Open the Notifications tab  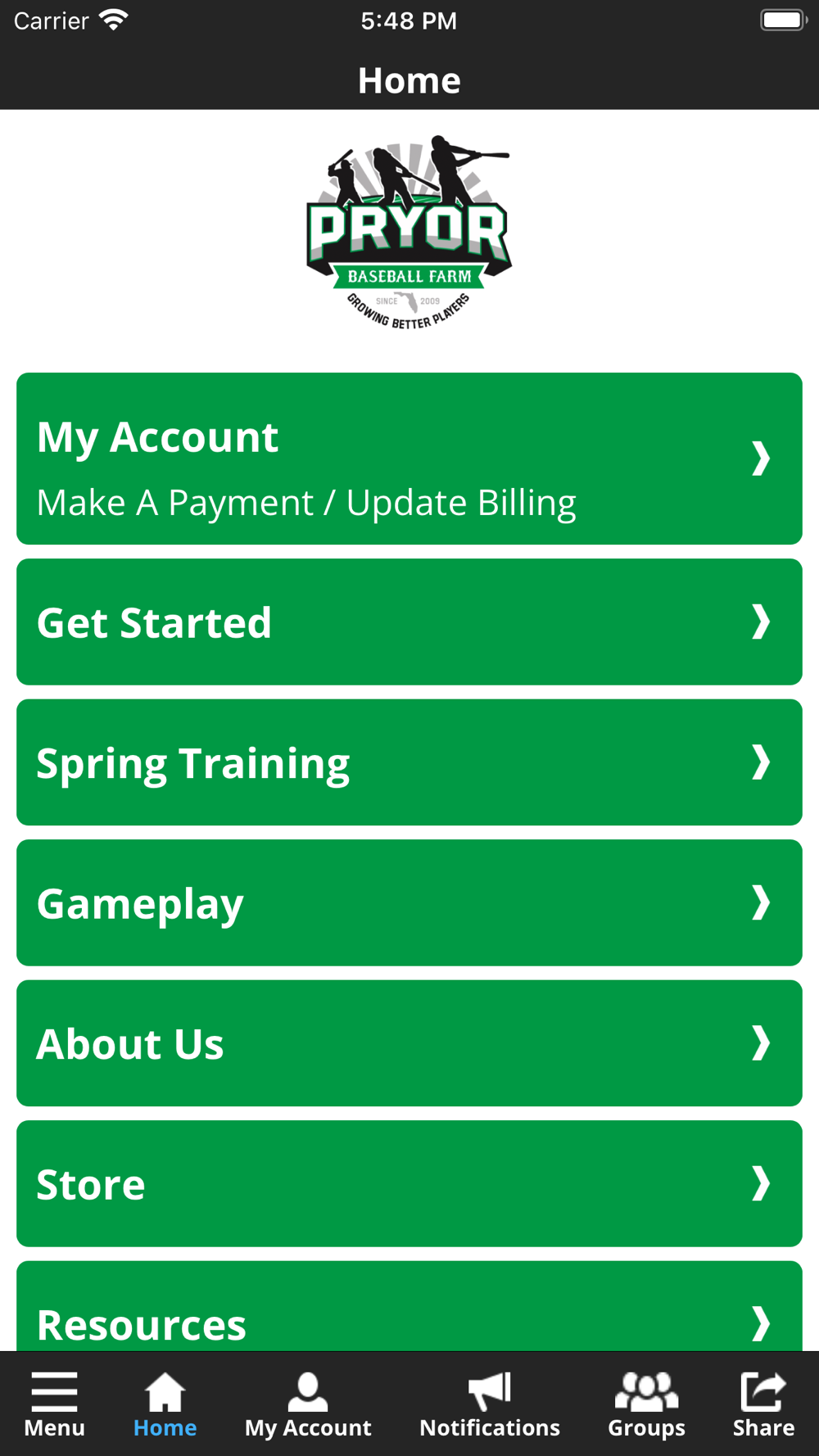click(490, 1404)
